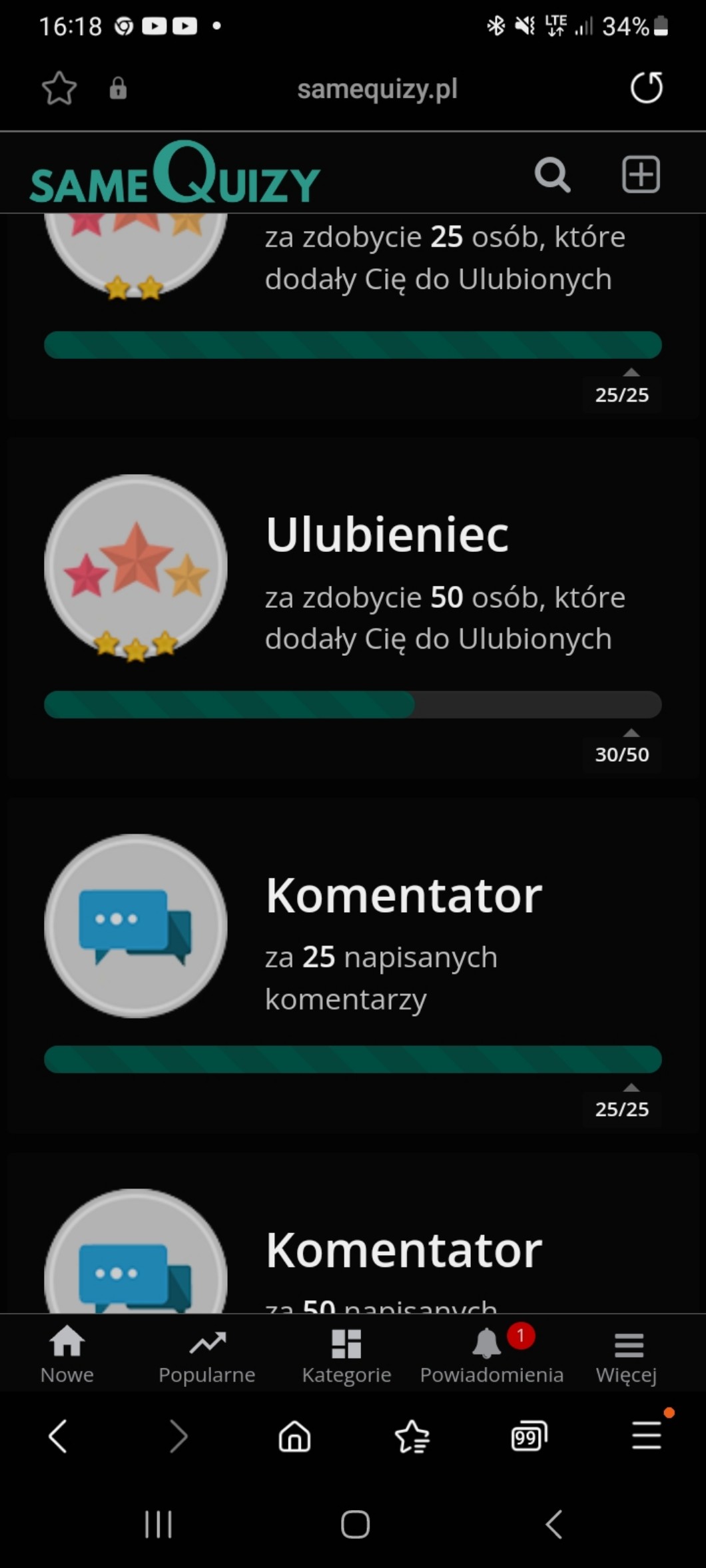Tap the create new quiz plus icon

click(641, 174)
